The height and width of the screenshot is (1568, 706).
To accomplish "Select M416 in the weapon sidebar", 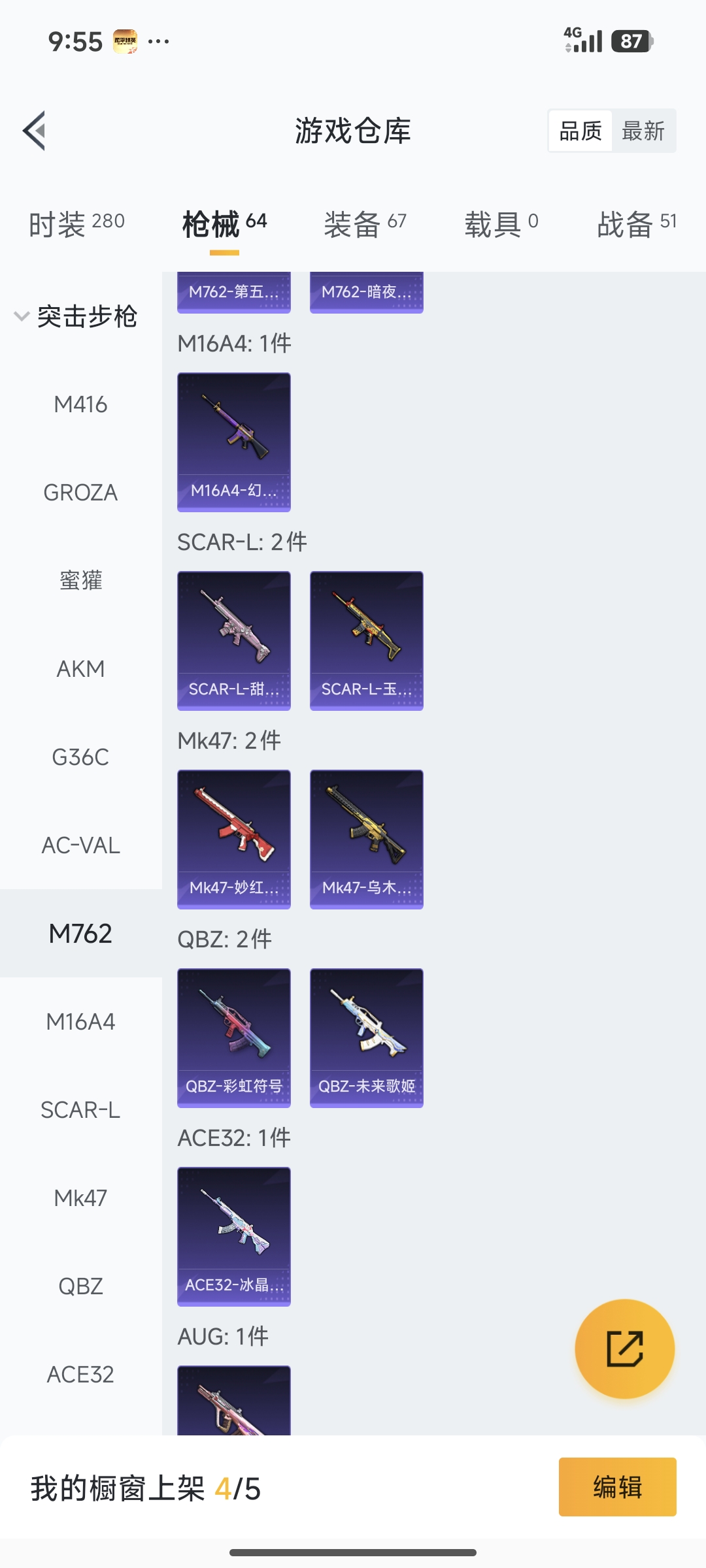I will pyautogui.click(x=81, y=404).
